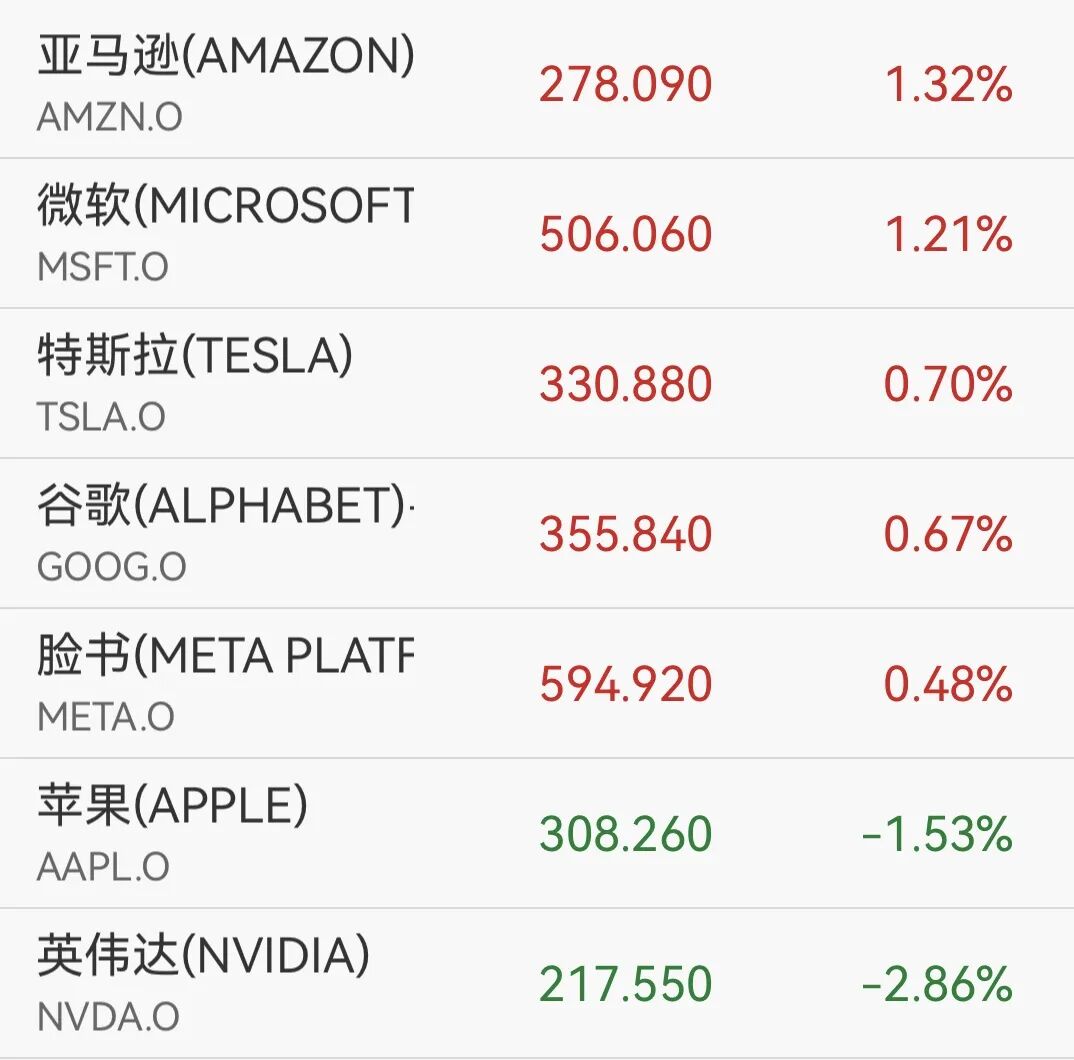This screenshot has height=1060, width=1074.
Task: View Tesla TSLA.O stock details
Action: [537, 383]
